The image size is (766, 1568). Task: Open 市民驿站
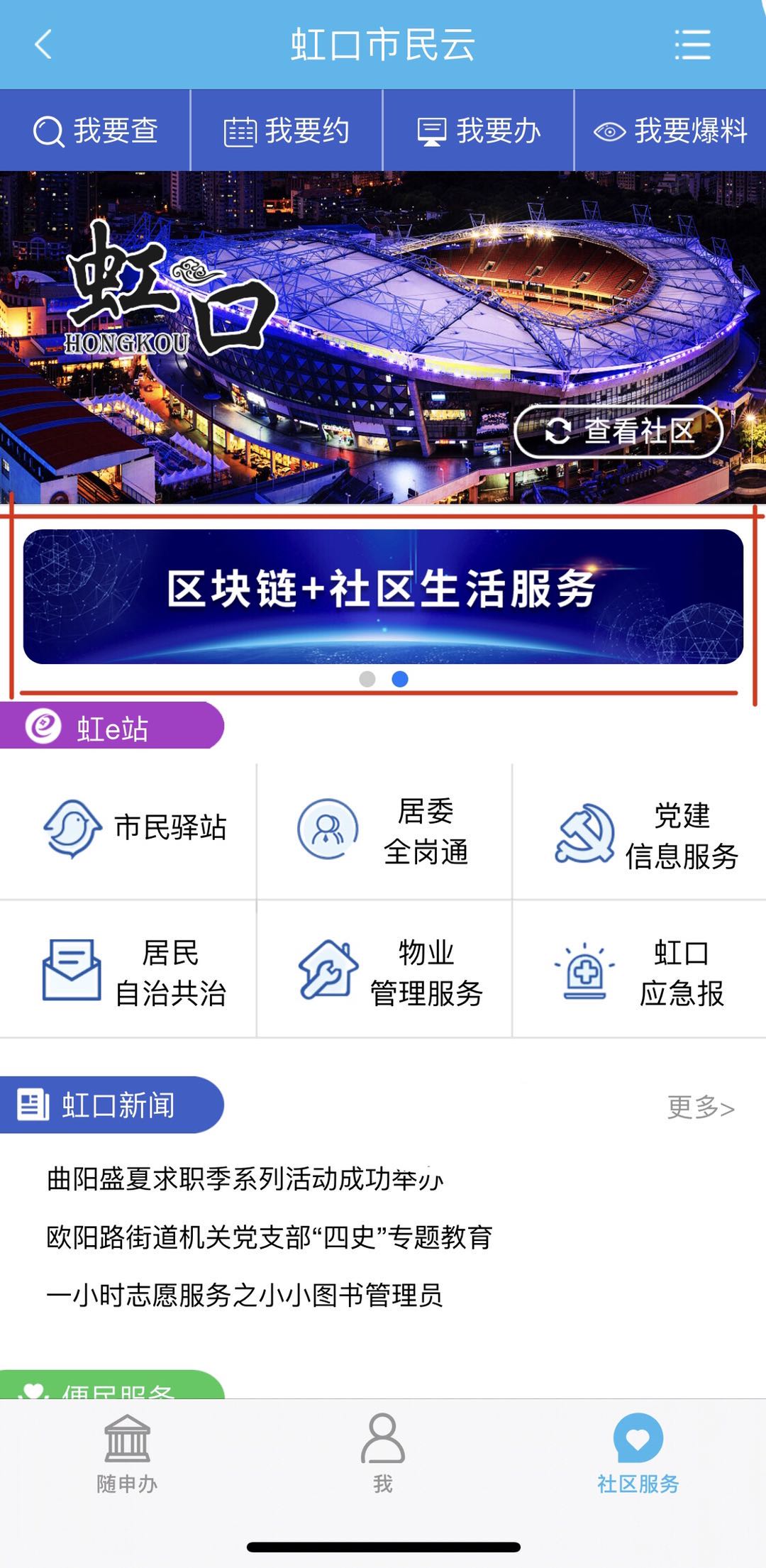135,828
